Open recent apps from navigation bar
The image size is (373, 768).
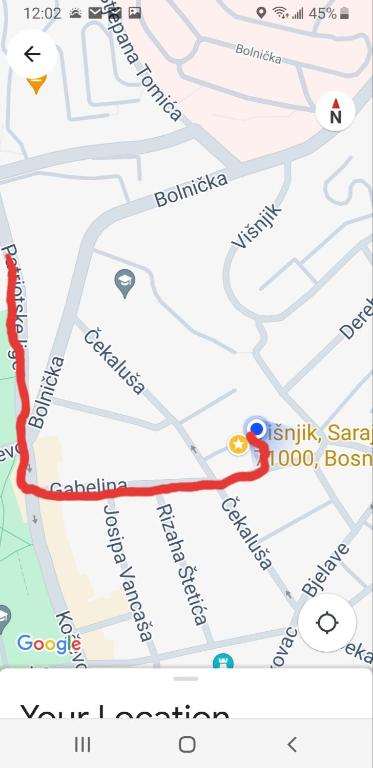82,744
